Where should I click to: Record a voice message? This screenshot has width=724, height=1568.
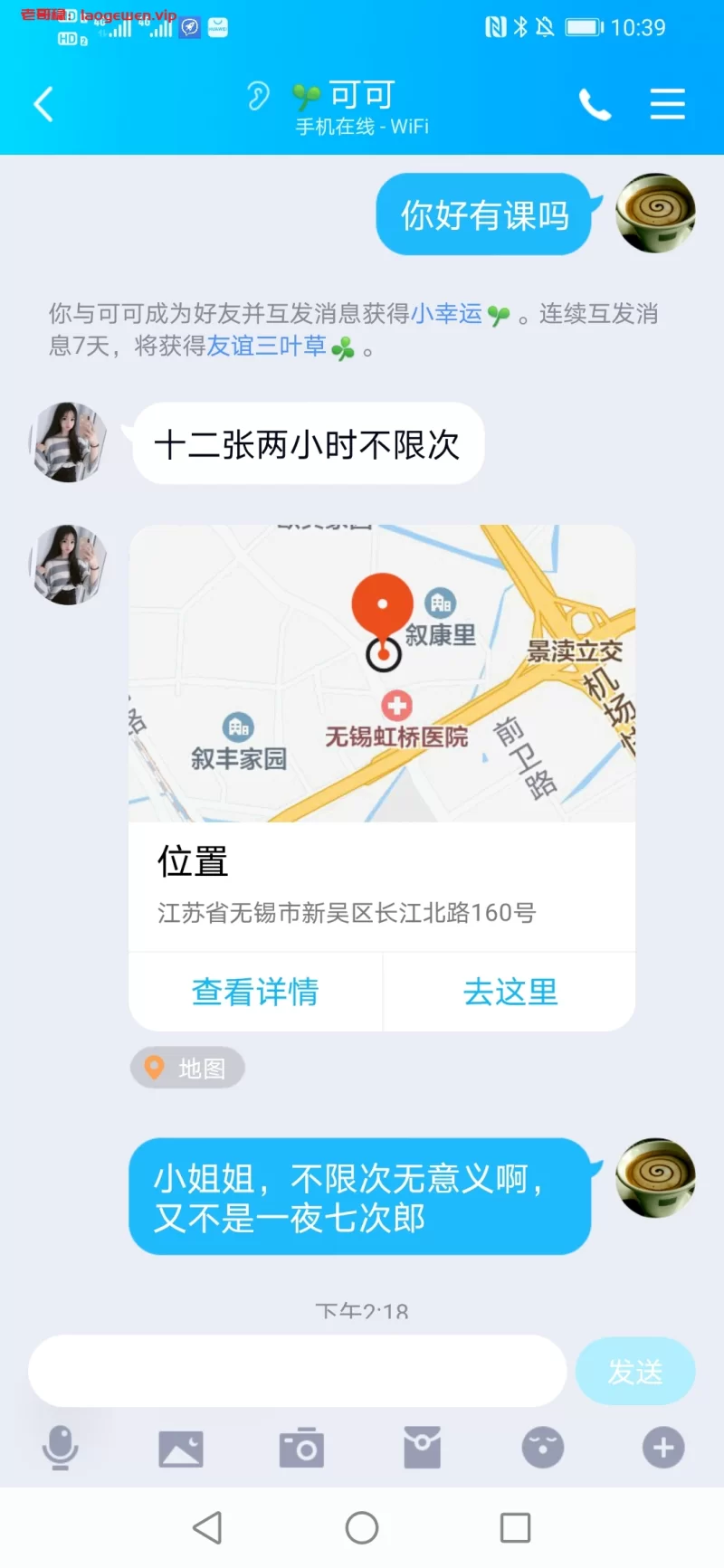click(x=61, y=1448)
